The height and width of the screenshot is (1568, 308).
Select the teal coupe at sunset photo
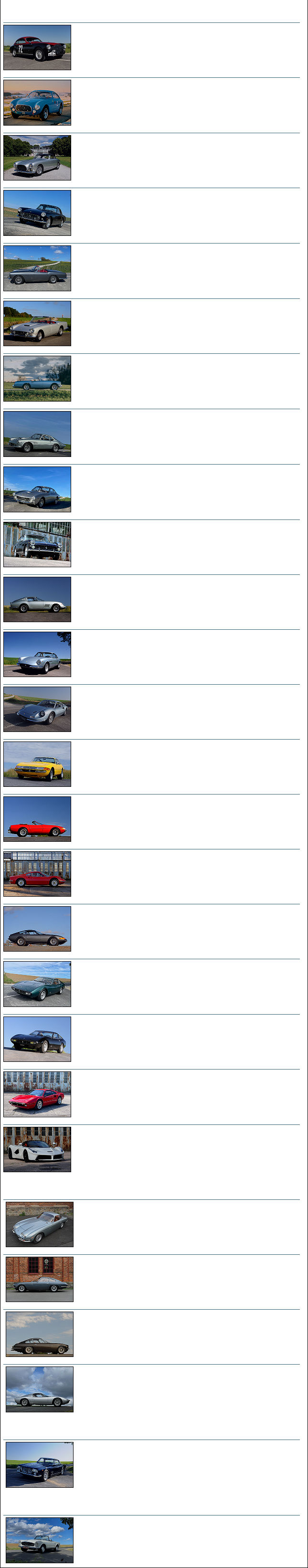(37, 103)
